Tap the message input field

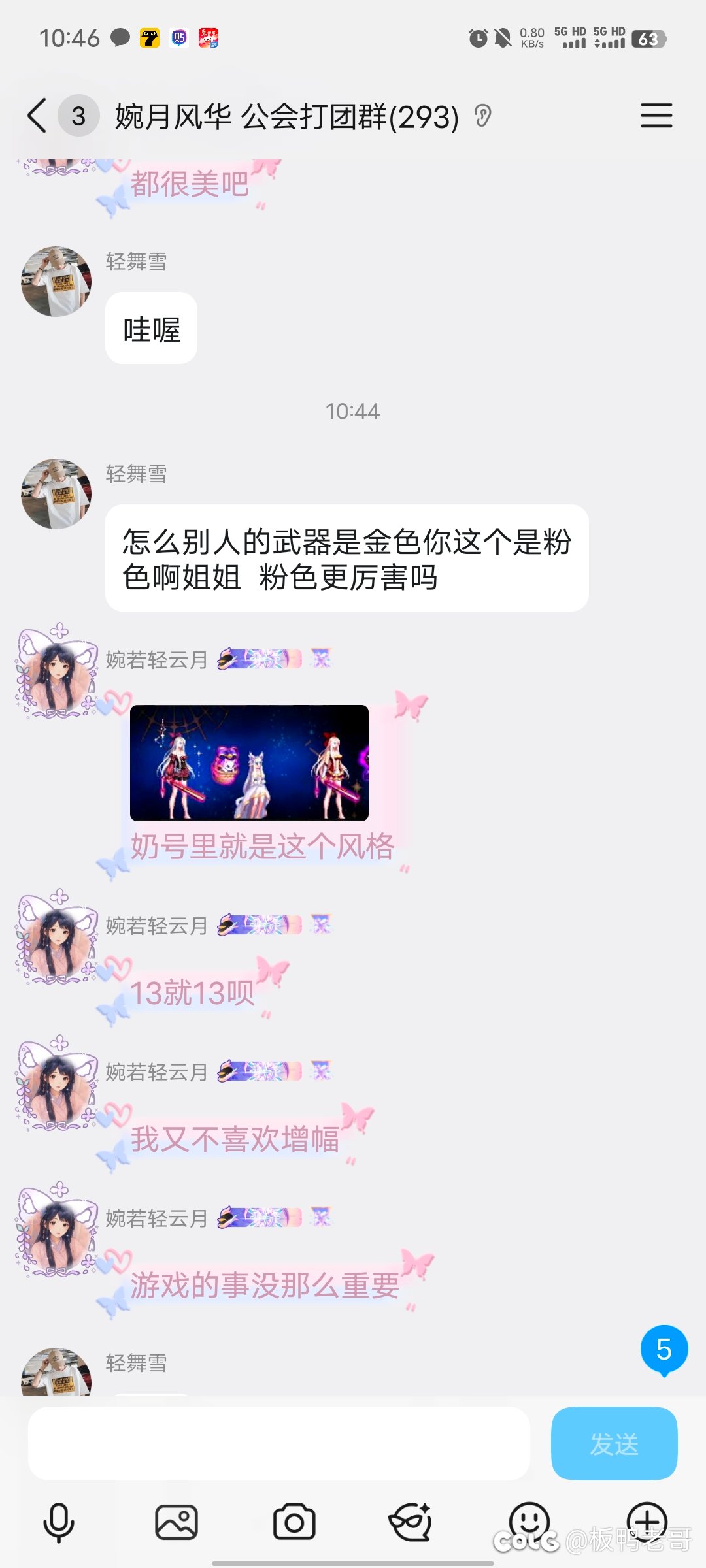278,1443
